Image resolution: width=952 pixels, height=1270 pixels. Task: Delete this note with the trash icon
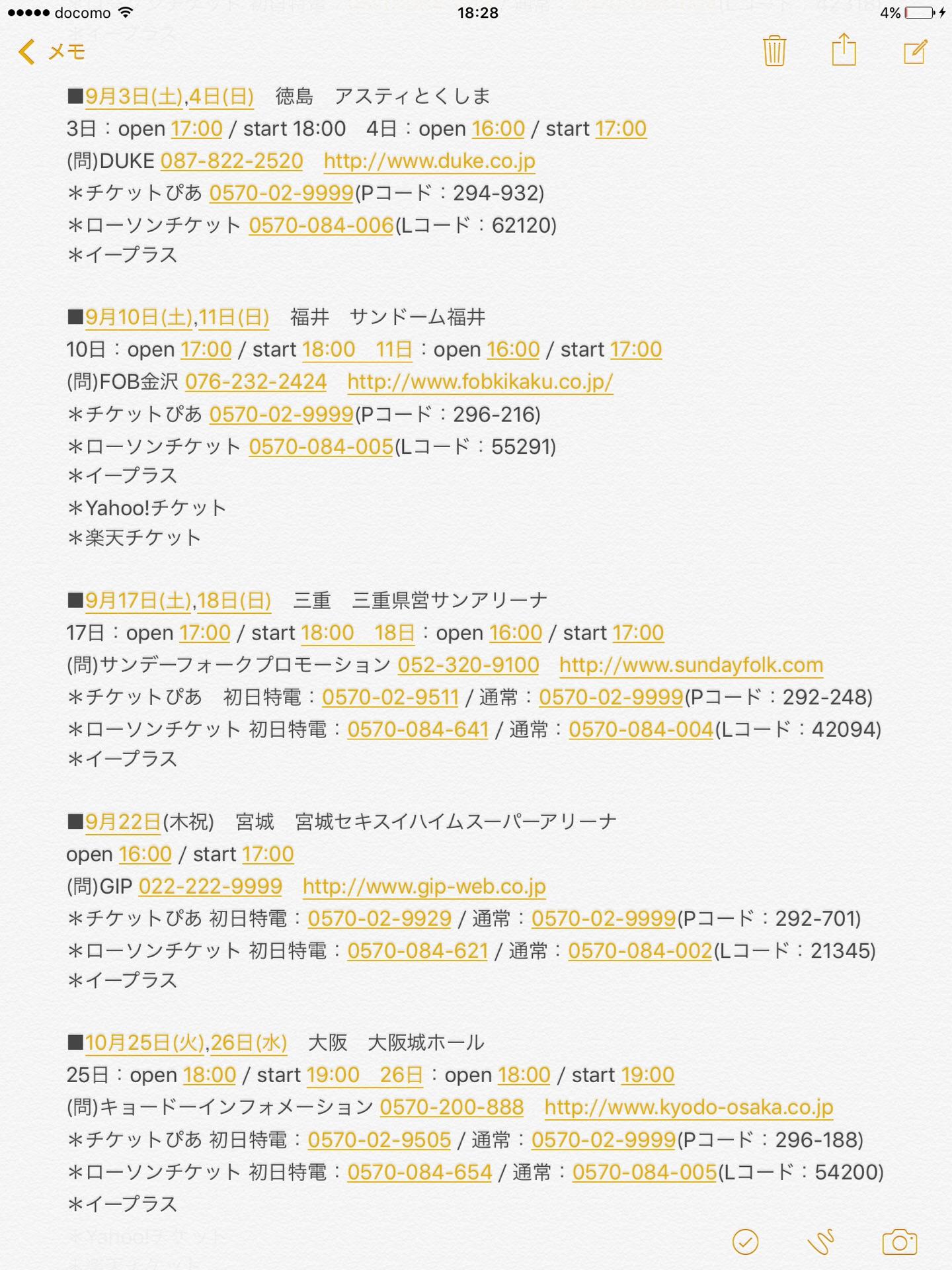click(x=773, y=51)
